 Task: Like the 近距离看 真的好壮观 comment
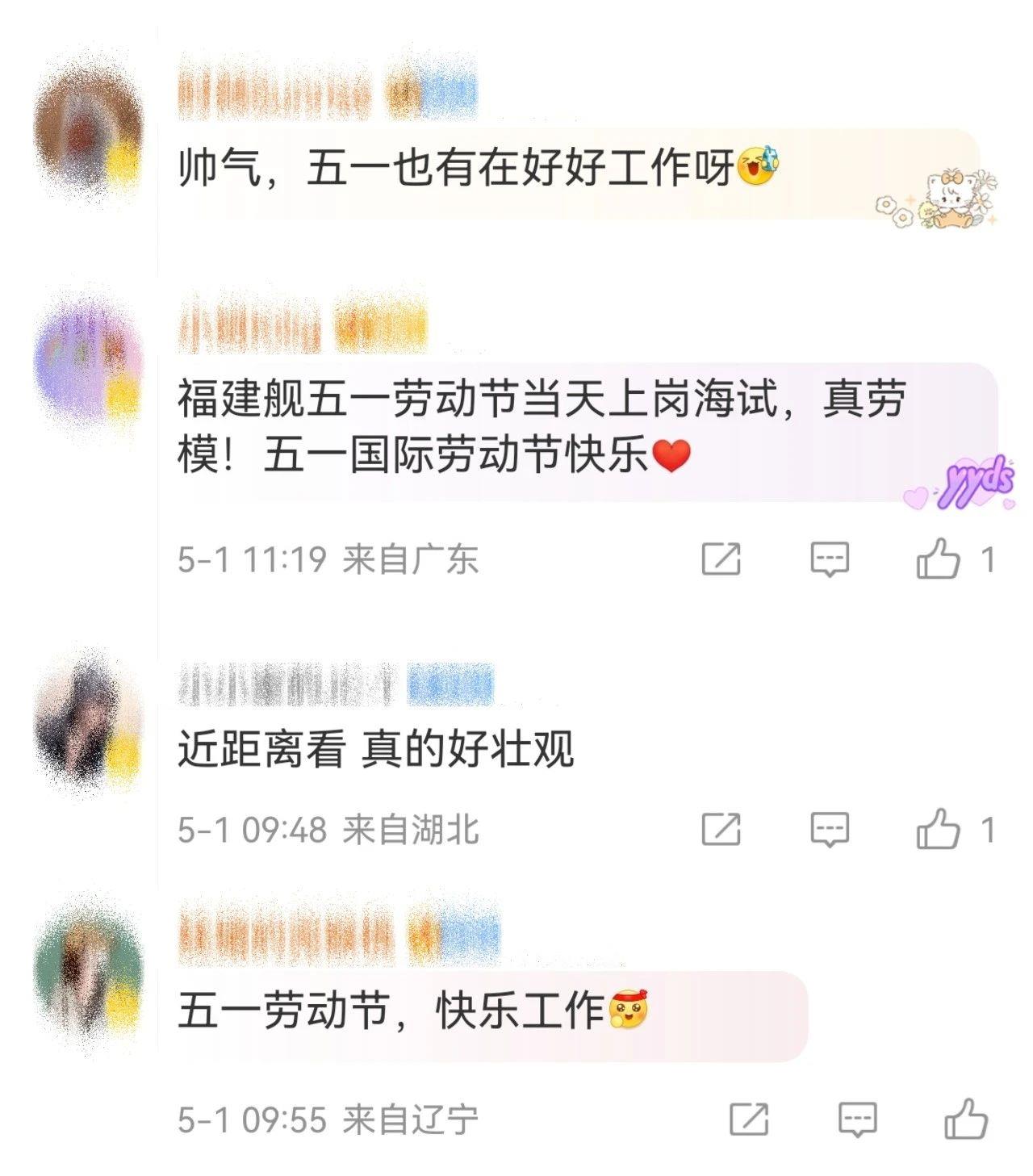tap(938, 830)
